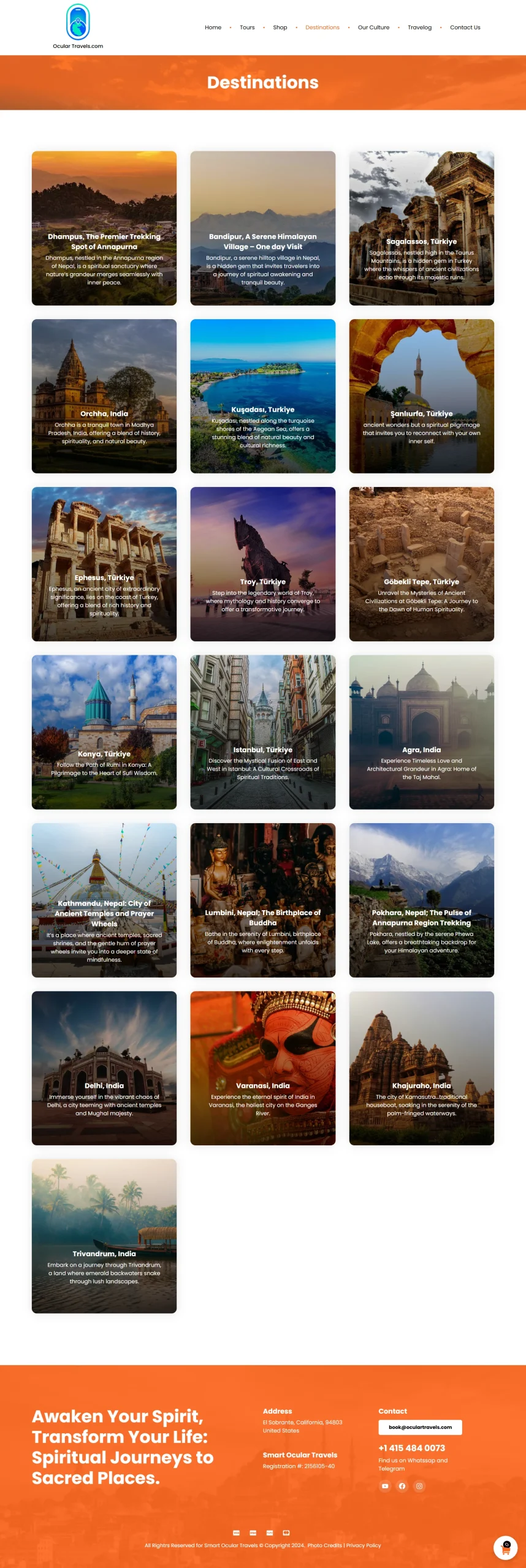Open the Göbekli Tepe, Türkiye destination

coord(421,581)
